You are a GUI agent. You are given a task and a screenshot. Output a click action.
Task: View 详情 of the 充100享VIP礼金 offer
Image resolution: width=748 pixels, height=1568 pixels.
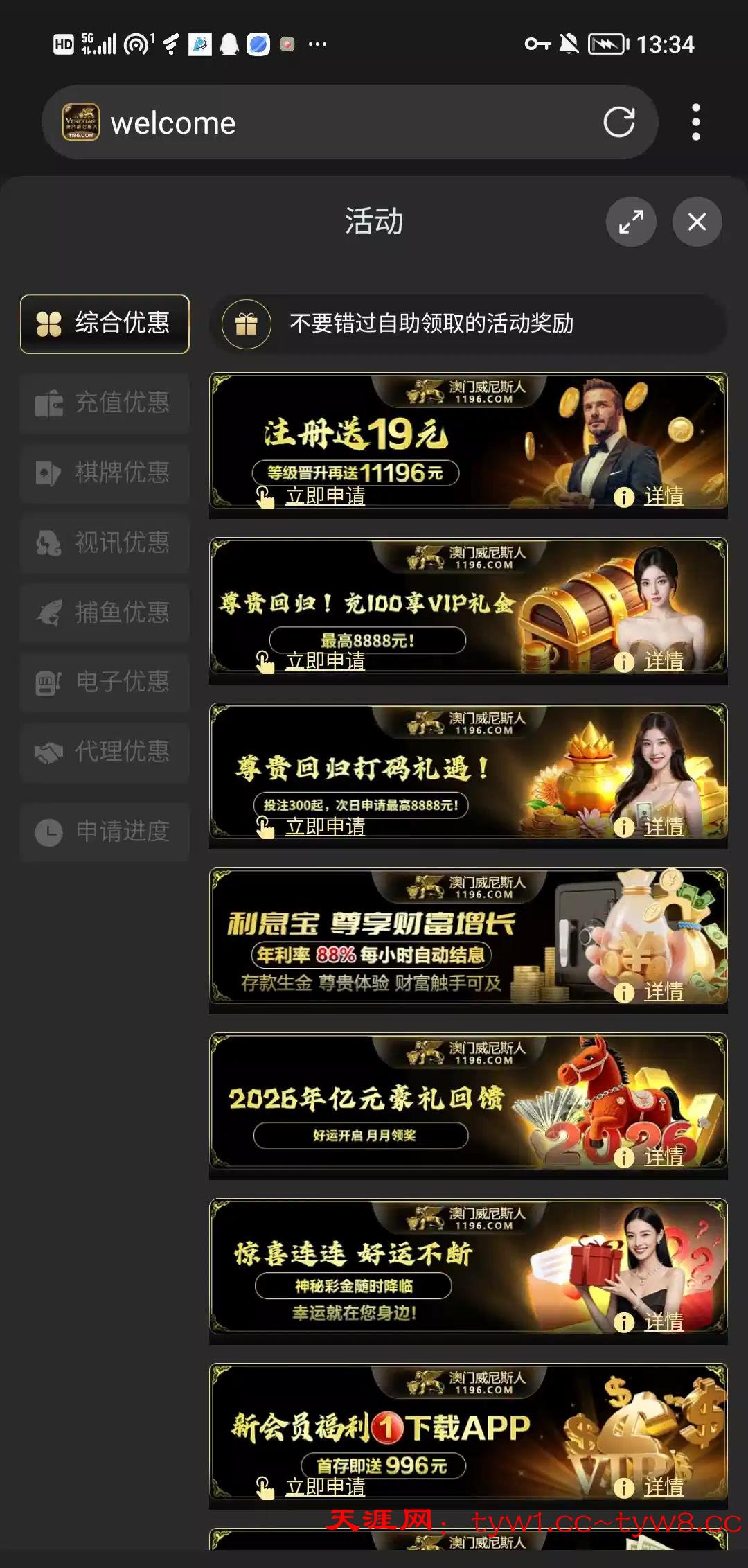(x=663, y=662)
